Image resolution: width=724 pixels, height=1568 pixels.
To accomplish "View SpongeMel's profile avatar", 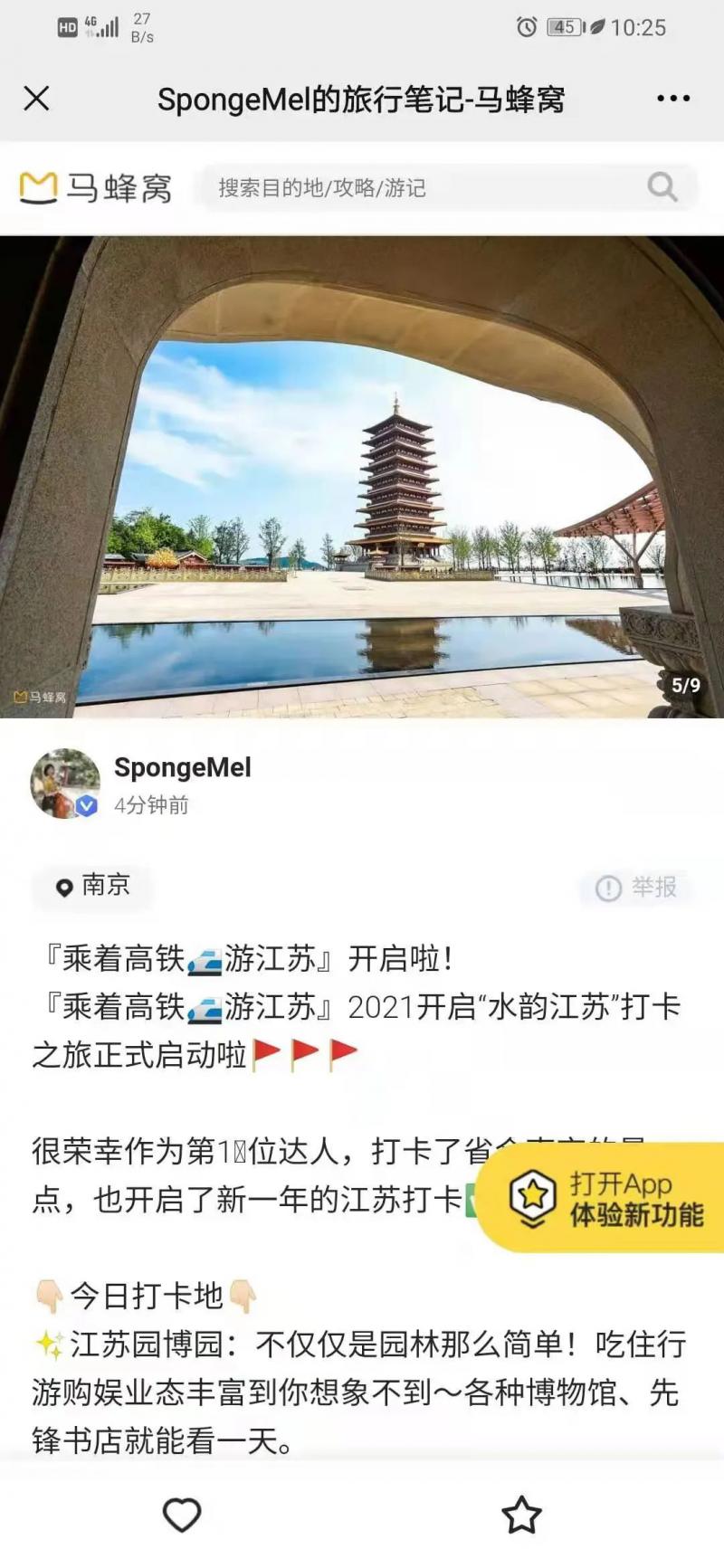I will (x=65, y=784).
